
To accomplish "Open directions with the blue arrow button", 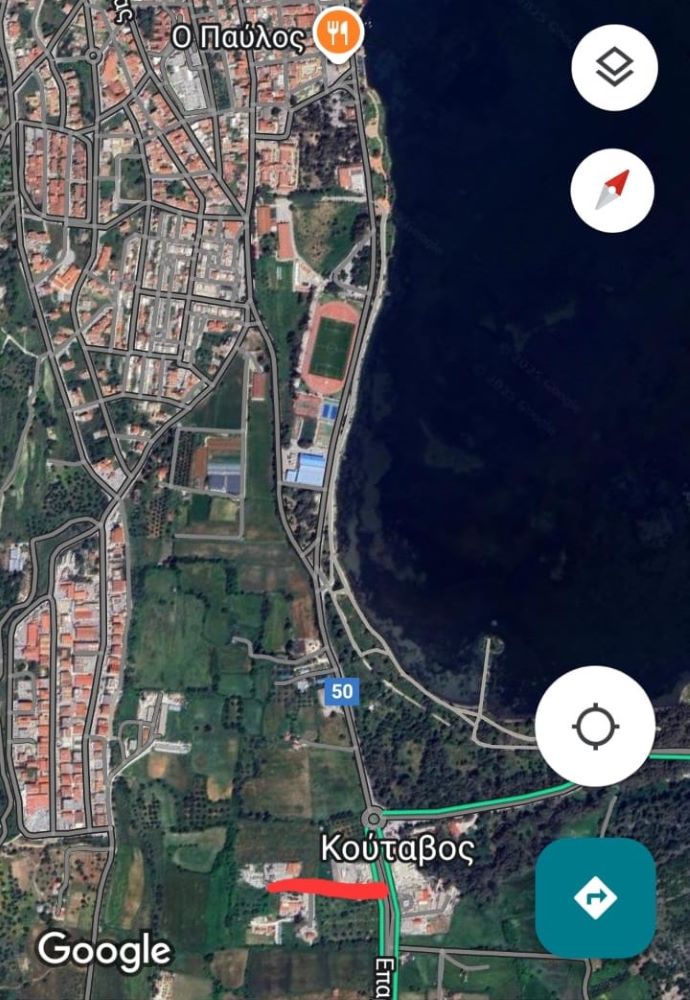I will point(595,897).
